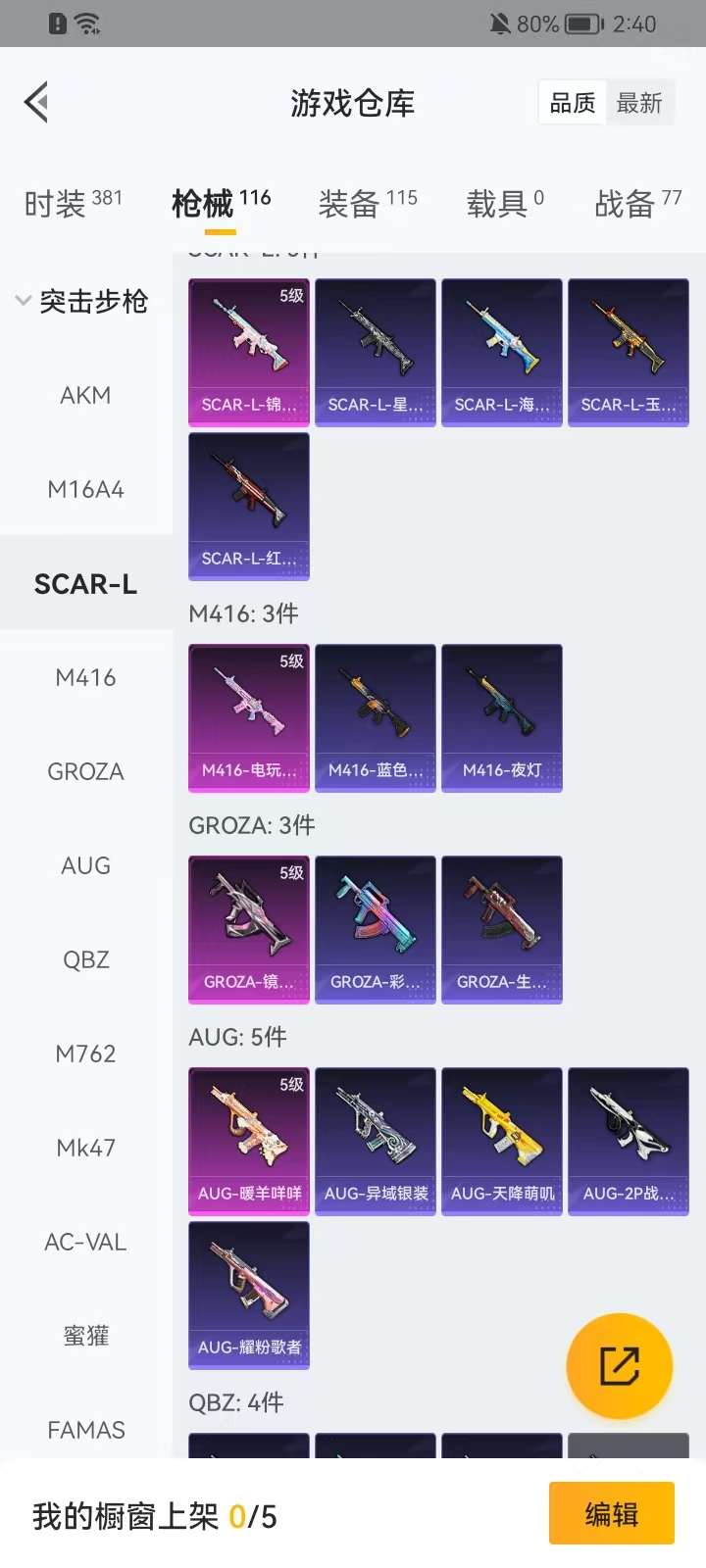706x1568 pixels.
Task: View the AUG-天降萌叽 skin
Action: (x=502, y=1141)
